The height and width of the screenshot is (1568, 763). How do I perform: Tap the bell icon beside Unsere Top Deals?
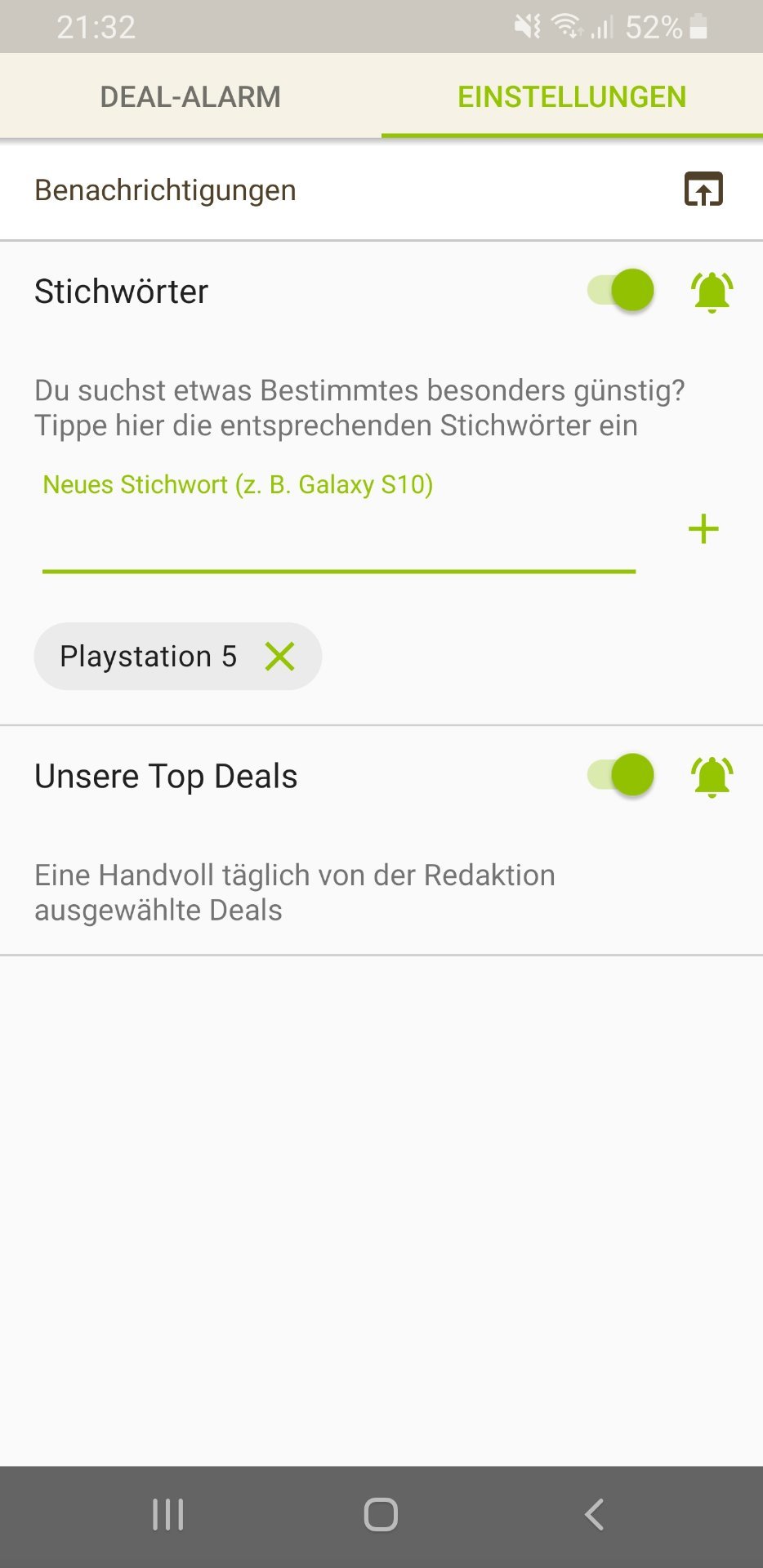pos(712,776)
